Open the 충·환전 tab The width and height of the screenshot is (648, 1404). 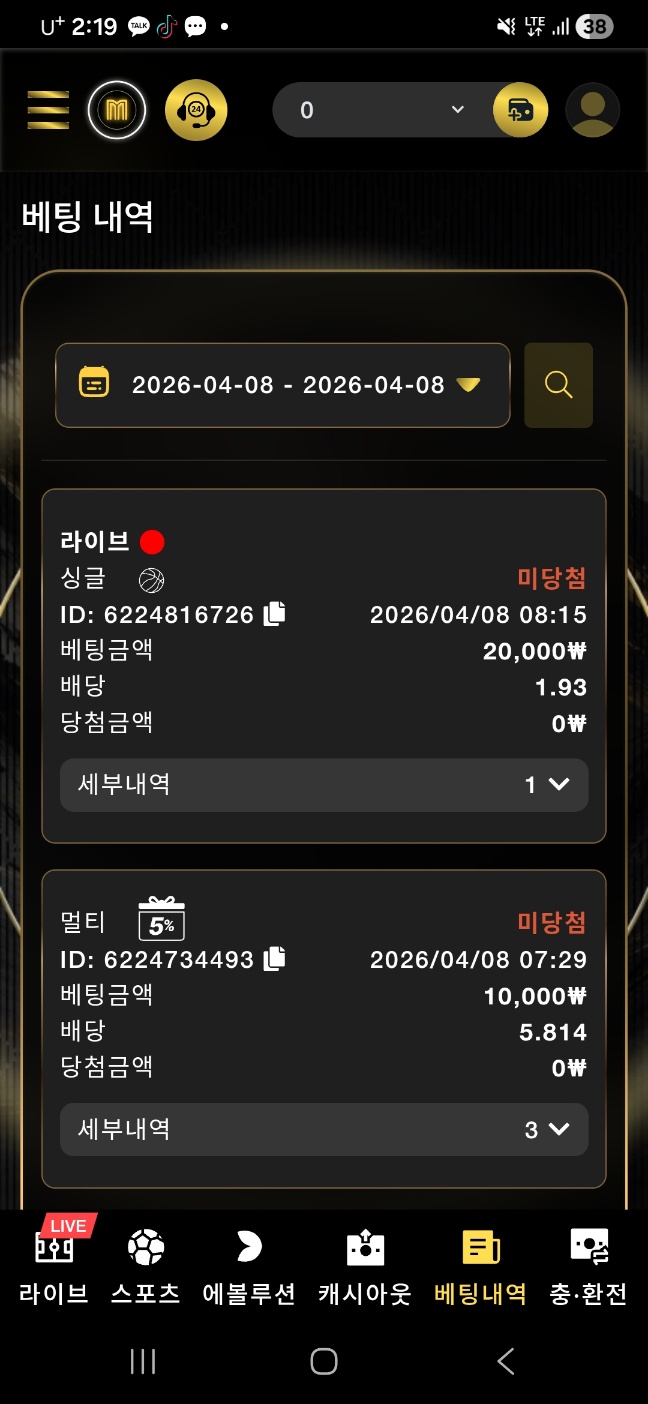tap(588, 1265)
